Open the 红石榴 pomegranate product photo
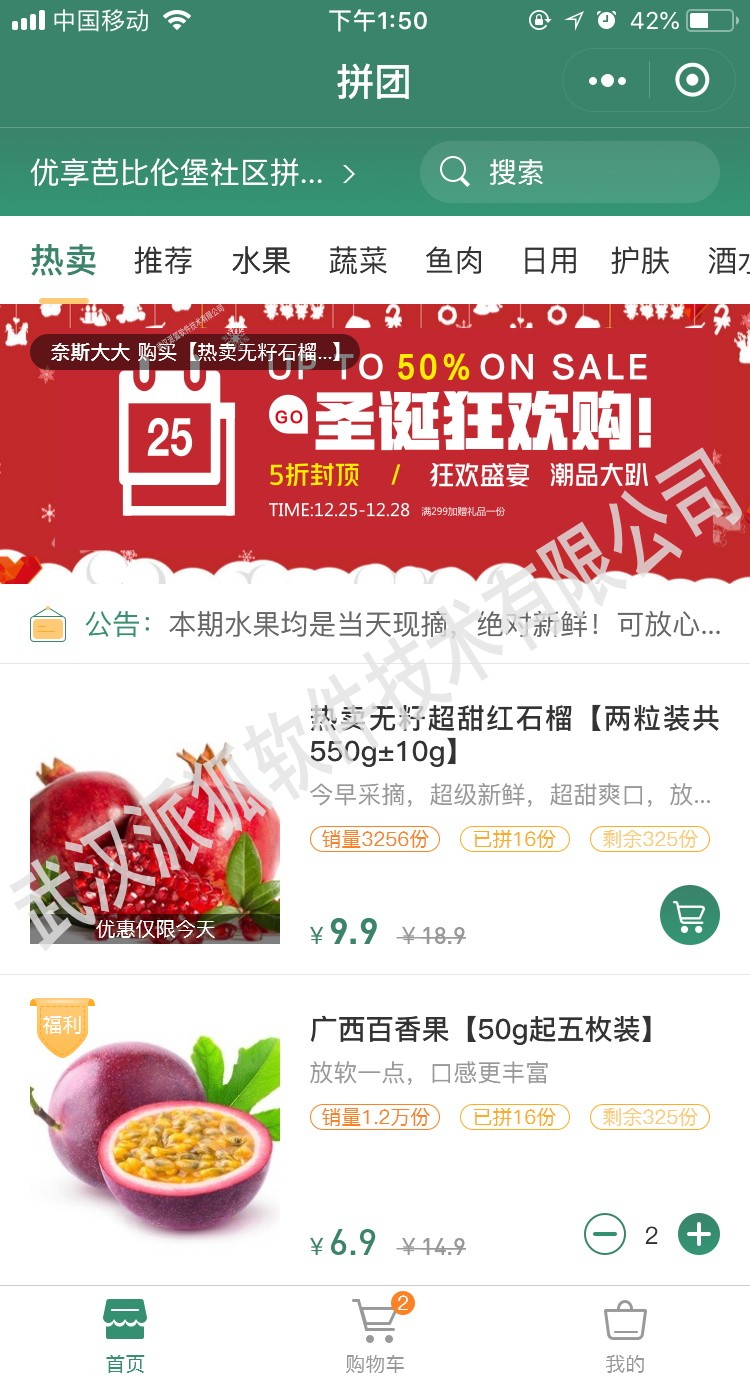The height and width of the screenshot is (1383, 750). (x=155, y=842)
